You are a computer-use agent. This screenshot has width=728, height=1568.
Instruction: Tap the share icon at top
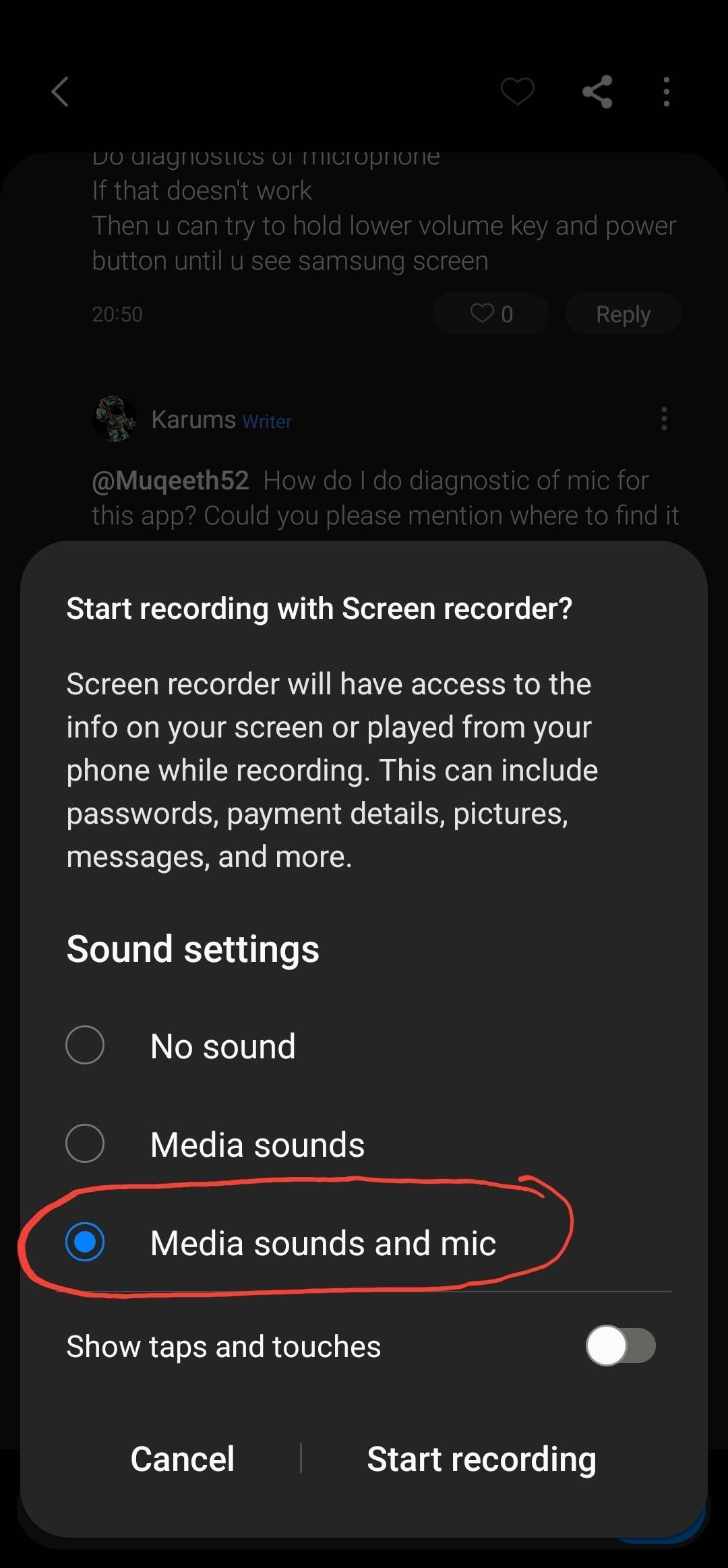click(597, 92)
